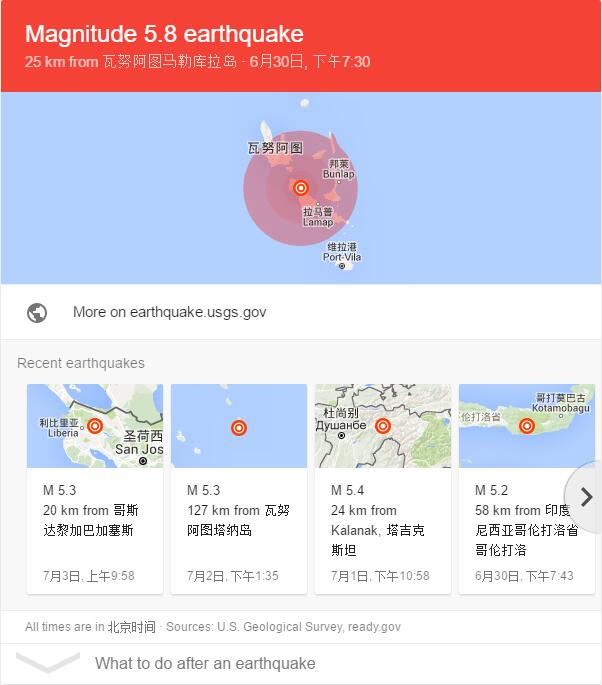Screen dimensions: 602x685
Task: Expand What to do after an earthquake
Action: pyautogui.click(x=205, y=663)
